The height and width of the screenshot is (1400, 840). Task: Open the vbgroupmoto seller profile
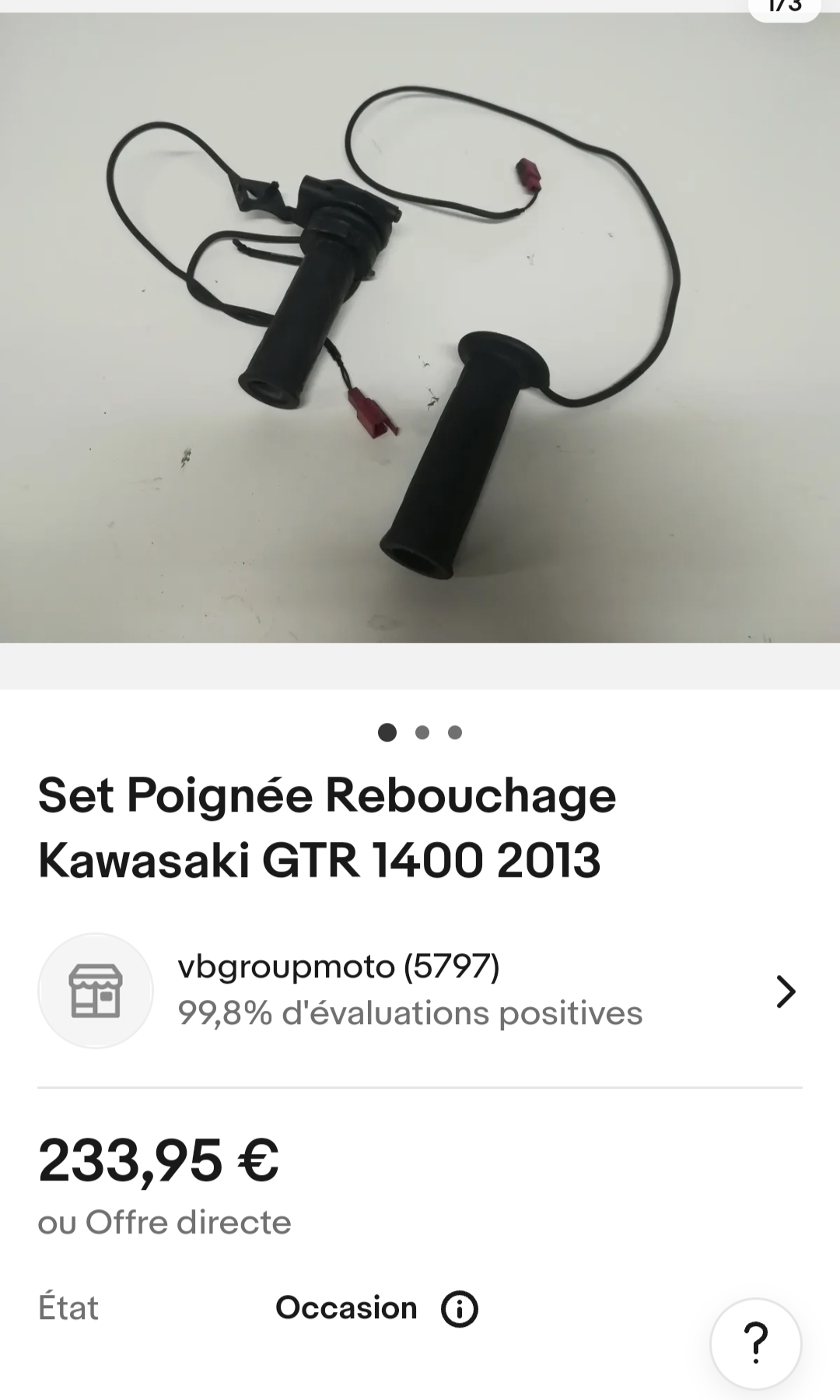[x=420, y=991]
